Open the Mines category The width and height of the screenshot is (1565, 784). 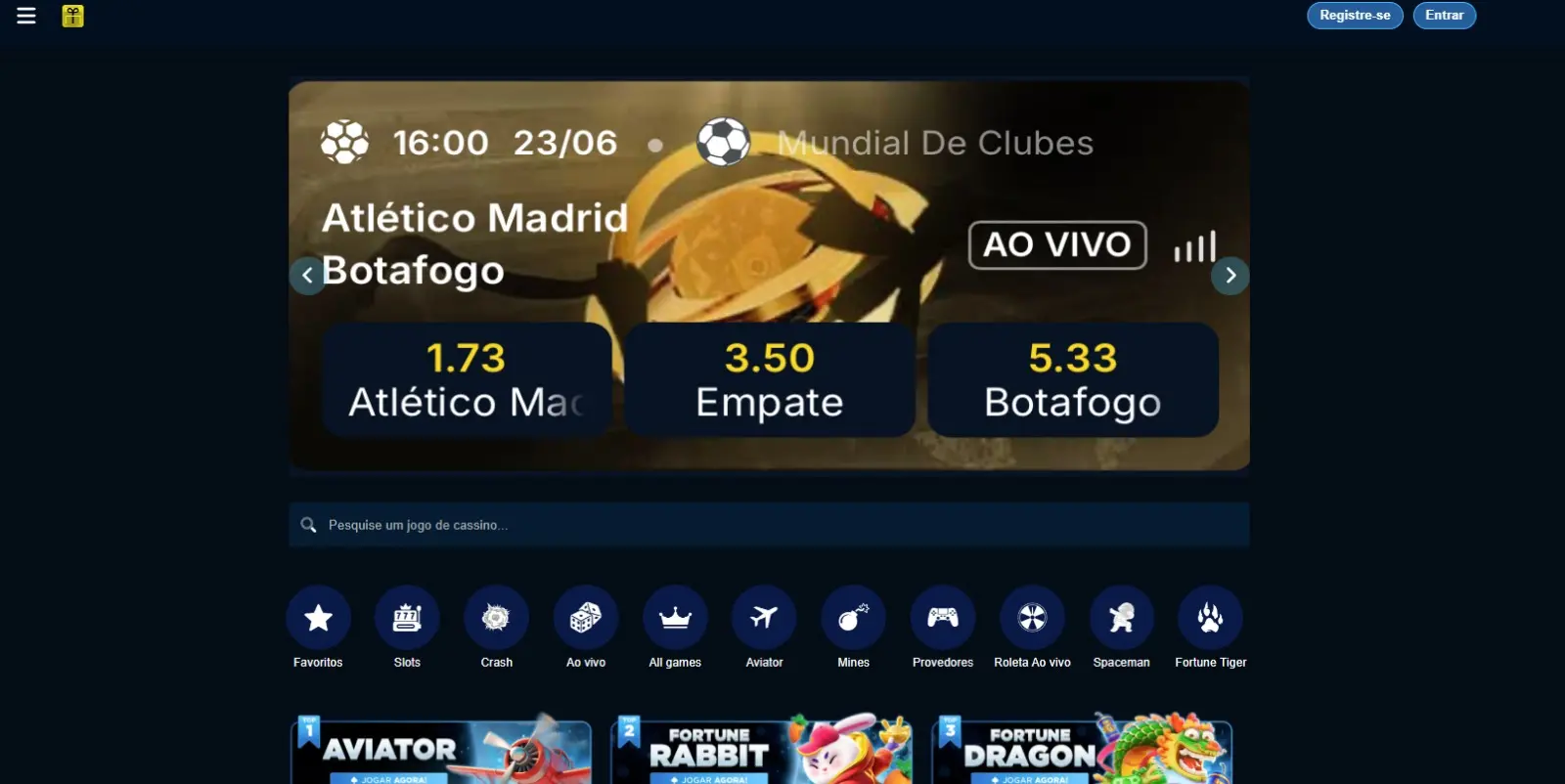[x=853, y=618]
